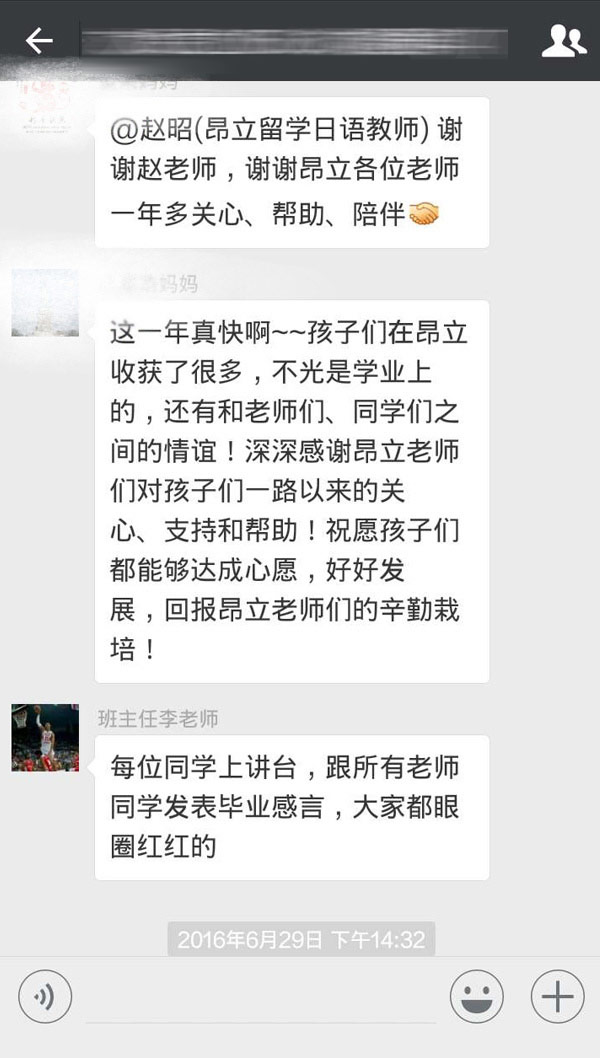Tap avatar next to 这一年真快啊 message
Image resolution: width=600 pixels, height=1058 pixels.
tap(45, 302)
